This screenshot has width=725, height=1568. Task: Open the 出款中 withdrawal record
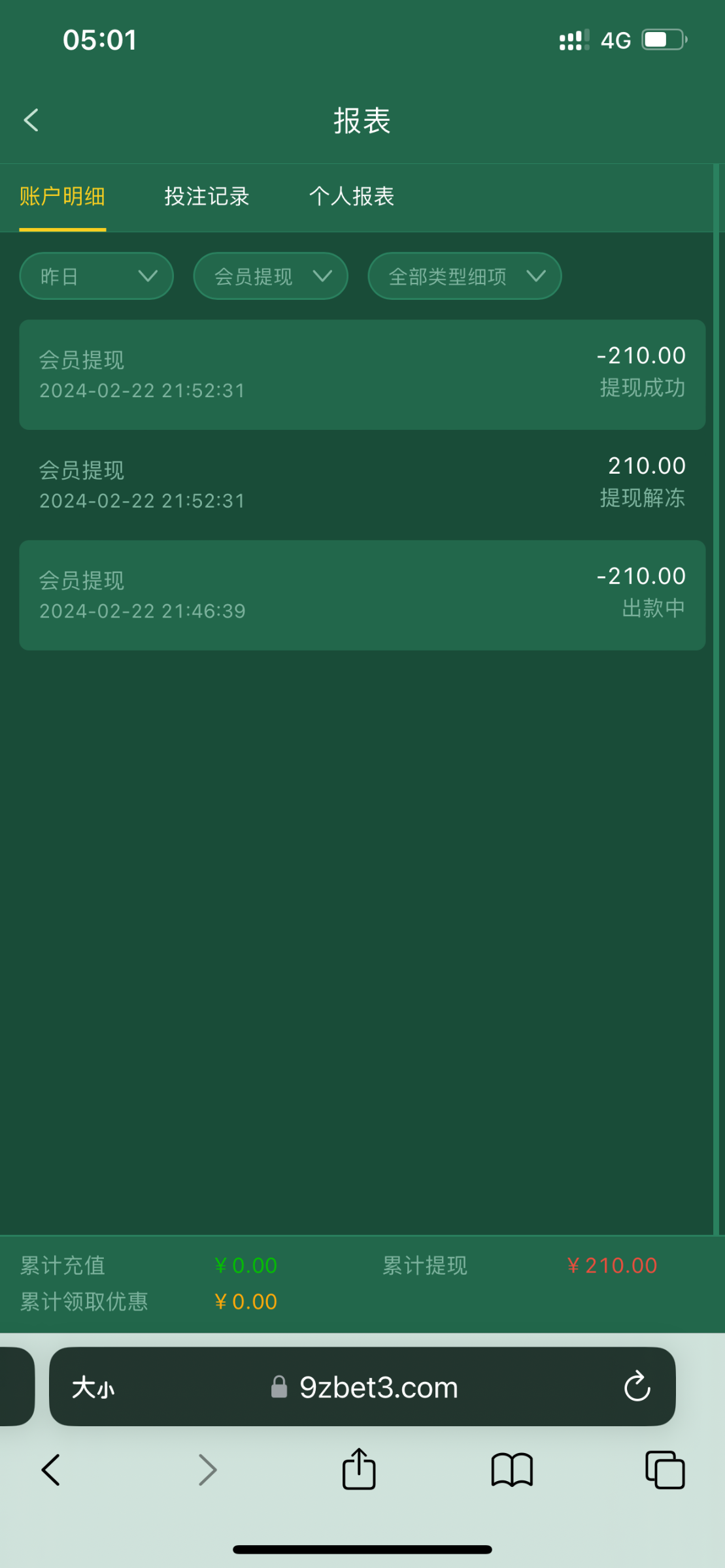(362, 595)
